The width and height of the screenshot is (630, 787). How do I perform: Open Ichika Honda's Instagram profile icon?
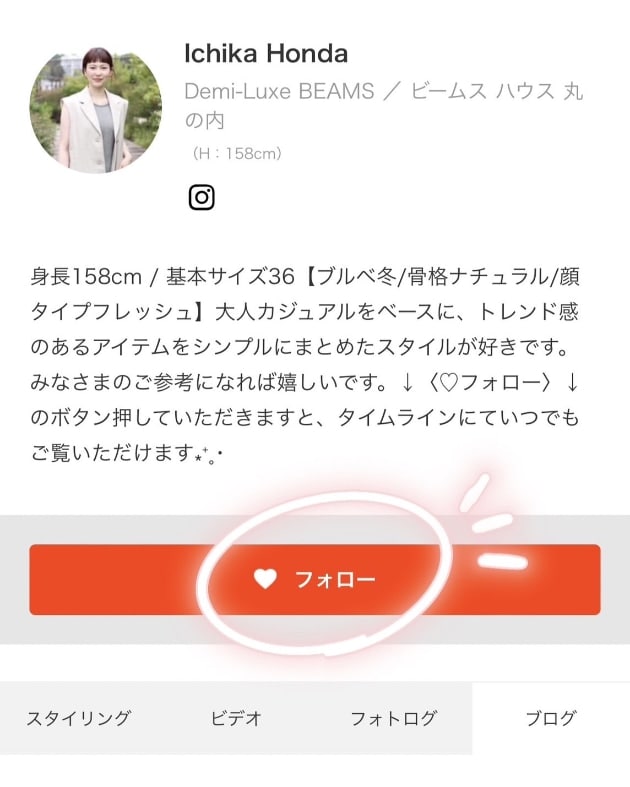[x=202, y=197]
